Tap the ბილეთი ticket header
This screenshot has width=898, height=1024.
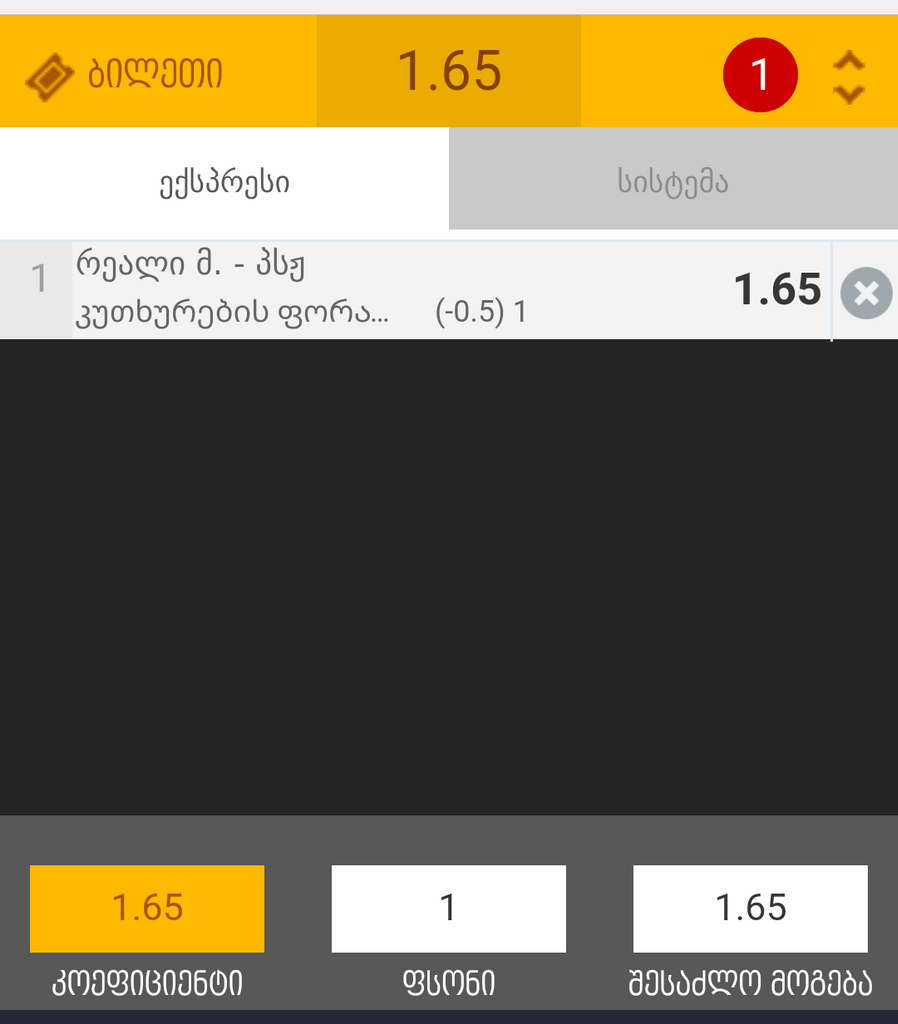pyautogui.click(x=125, y=73)
